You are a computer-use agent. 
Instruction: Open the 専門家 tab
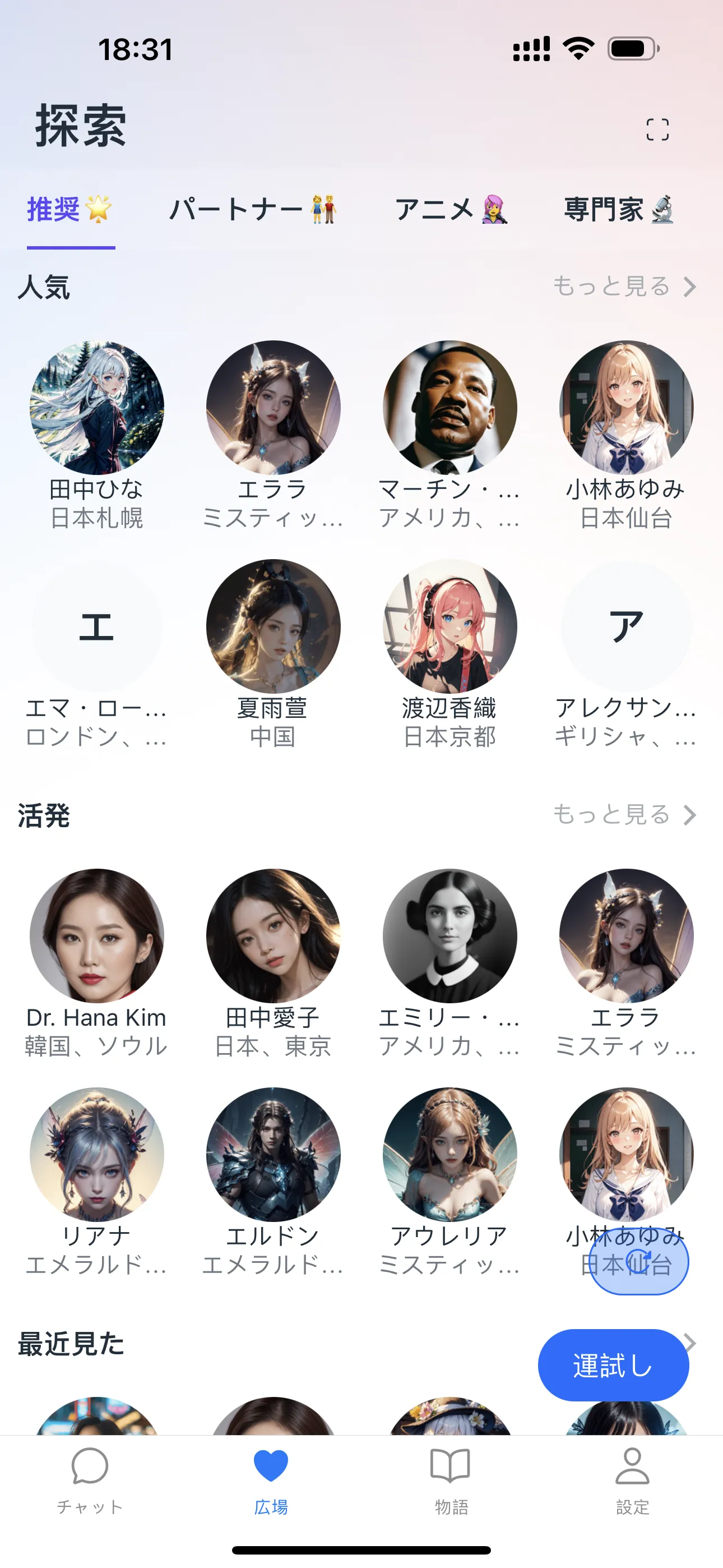point(618,210)
